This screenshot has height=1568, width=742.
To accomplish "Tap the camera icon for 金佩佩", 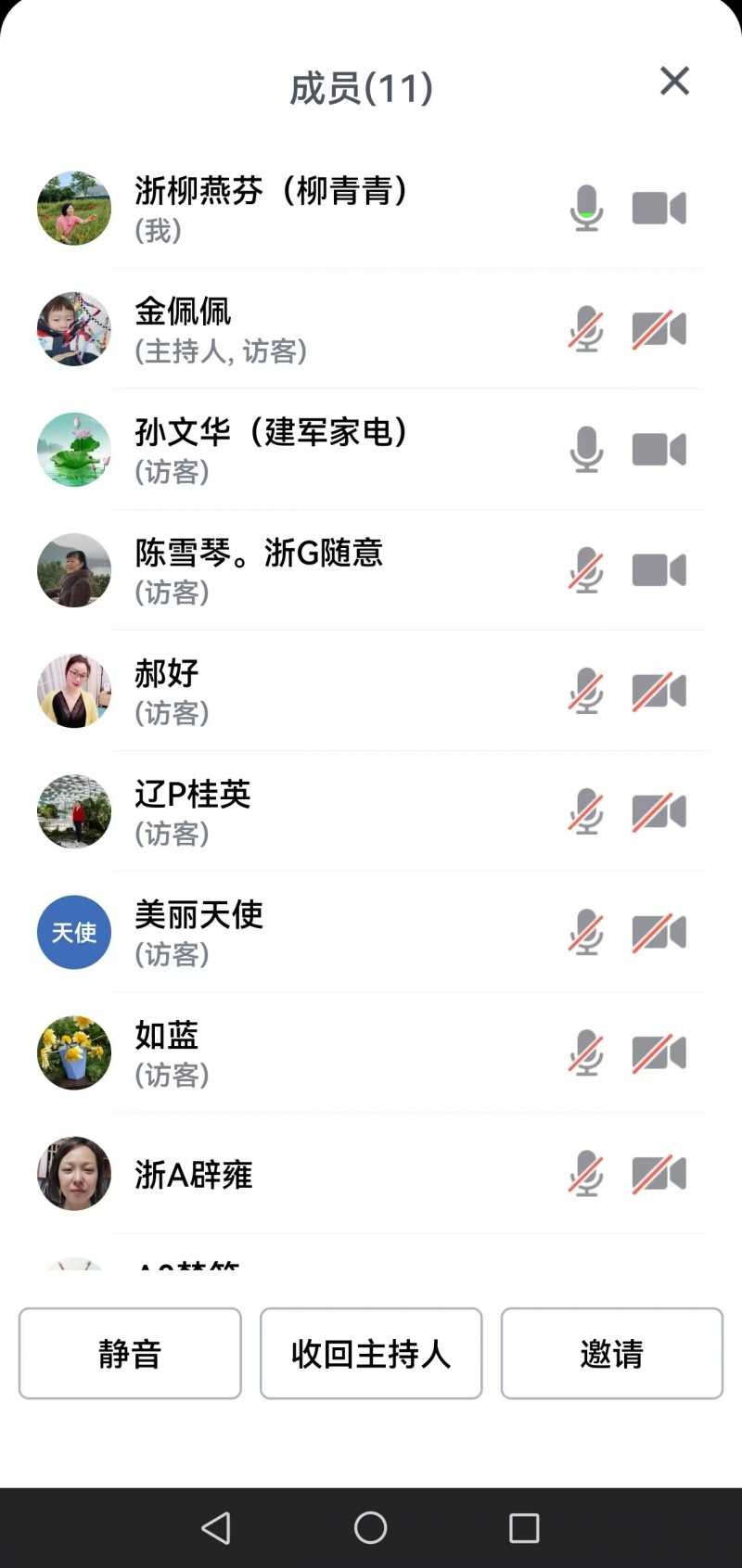I will click(659, 329).
